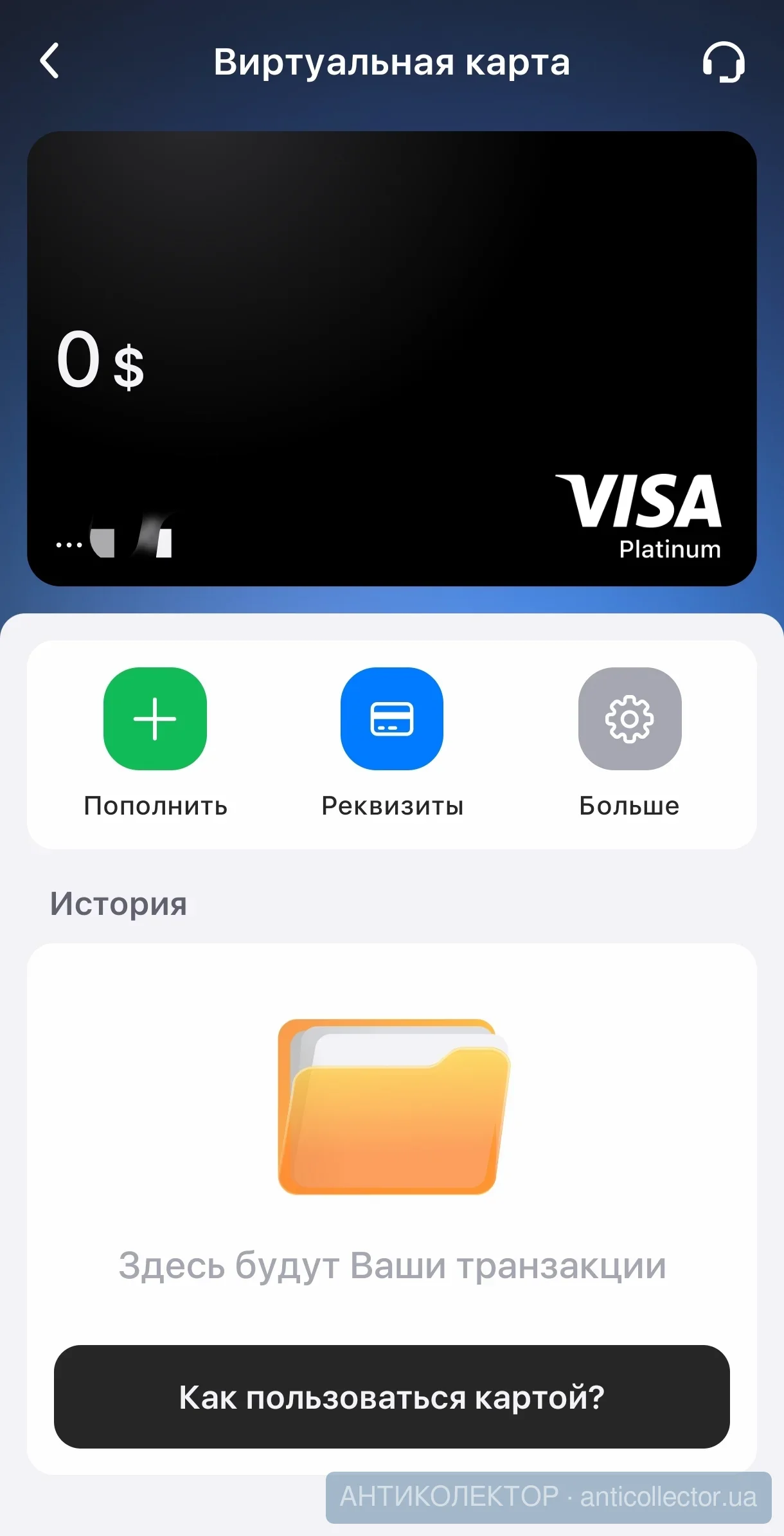Go back using the top arrow
This screenshot has height=1536, width=784.
(x=49, y=61)
